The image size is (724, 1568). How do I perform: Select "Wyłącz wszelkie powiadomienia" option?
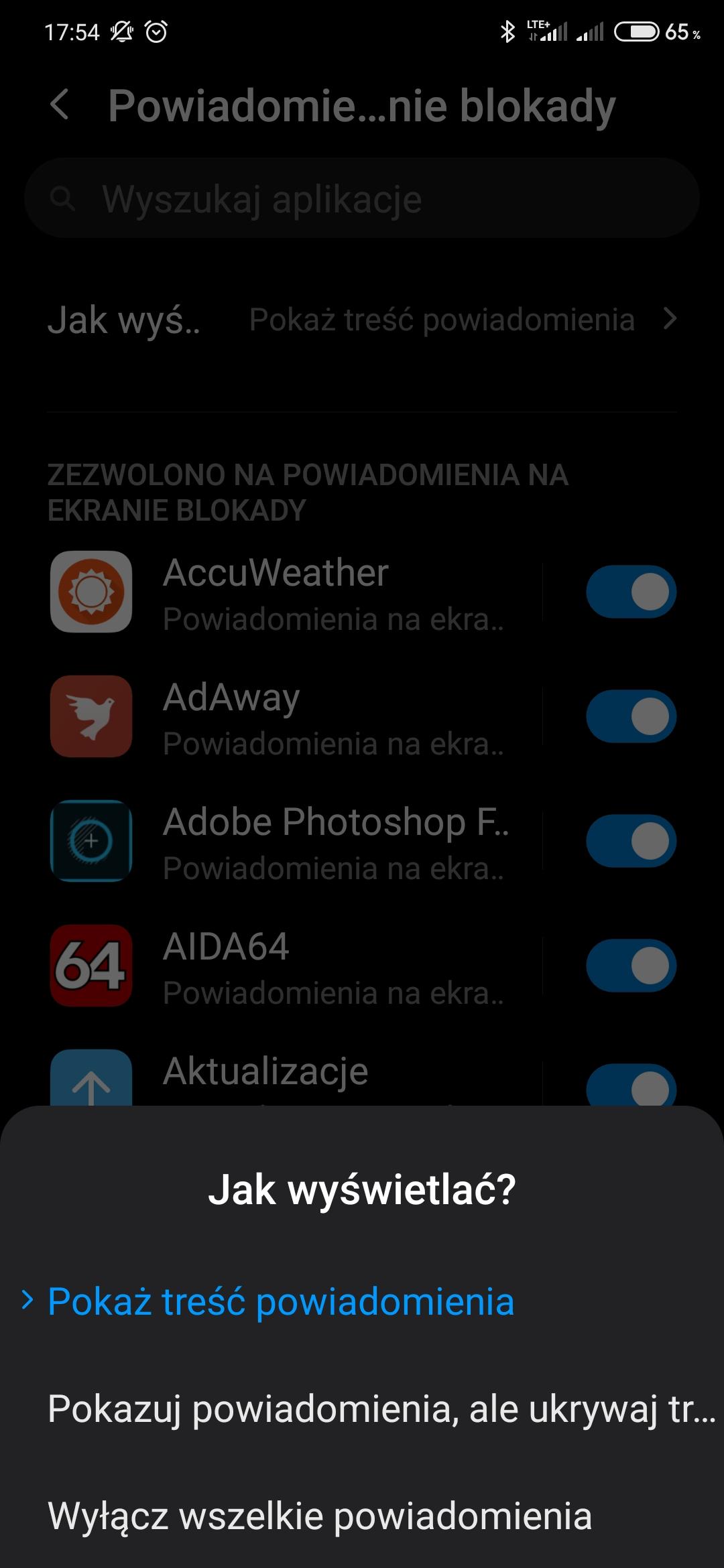click(320, 1516)
